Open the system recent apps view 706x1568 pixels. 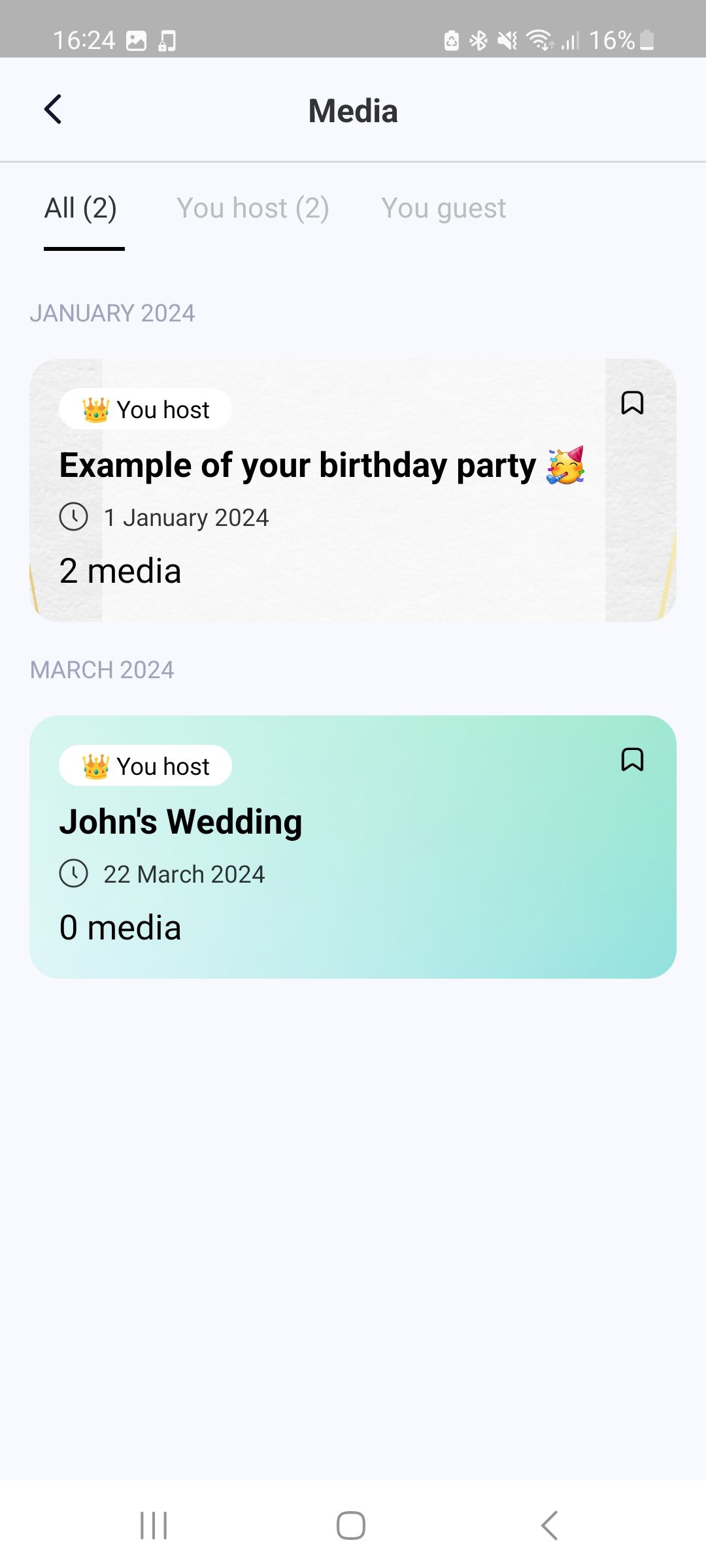click(154, 1526)
